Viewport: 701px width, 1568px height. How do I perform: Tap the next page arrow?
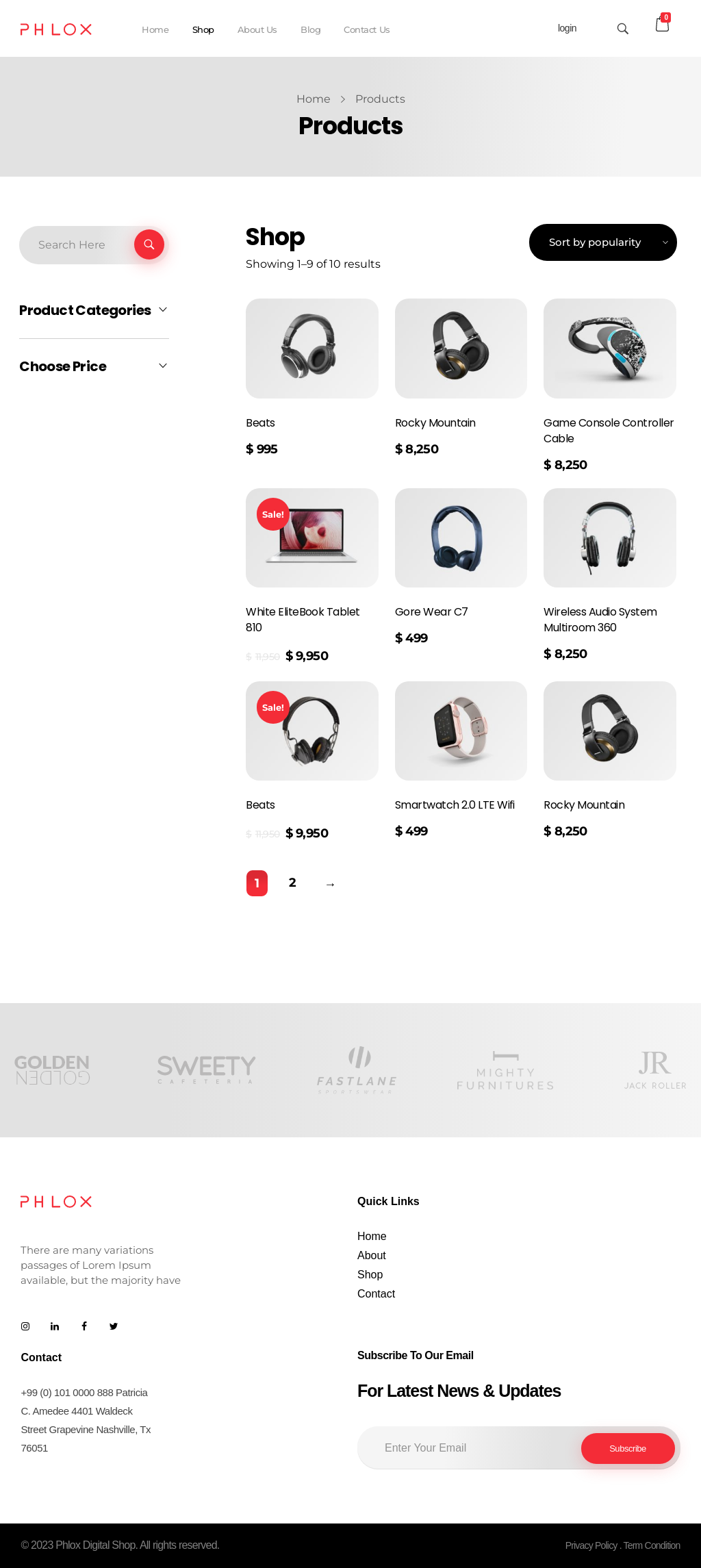coord(330,884)
